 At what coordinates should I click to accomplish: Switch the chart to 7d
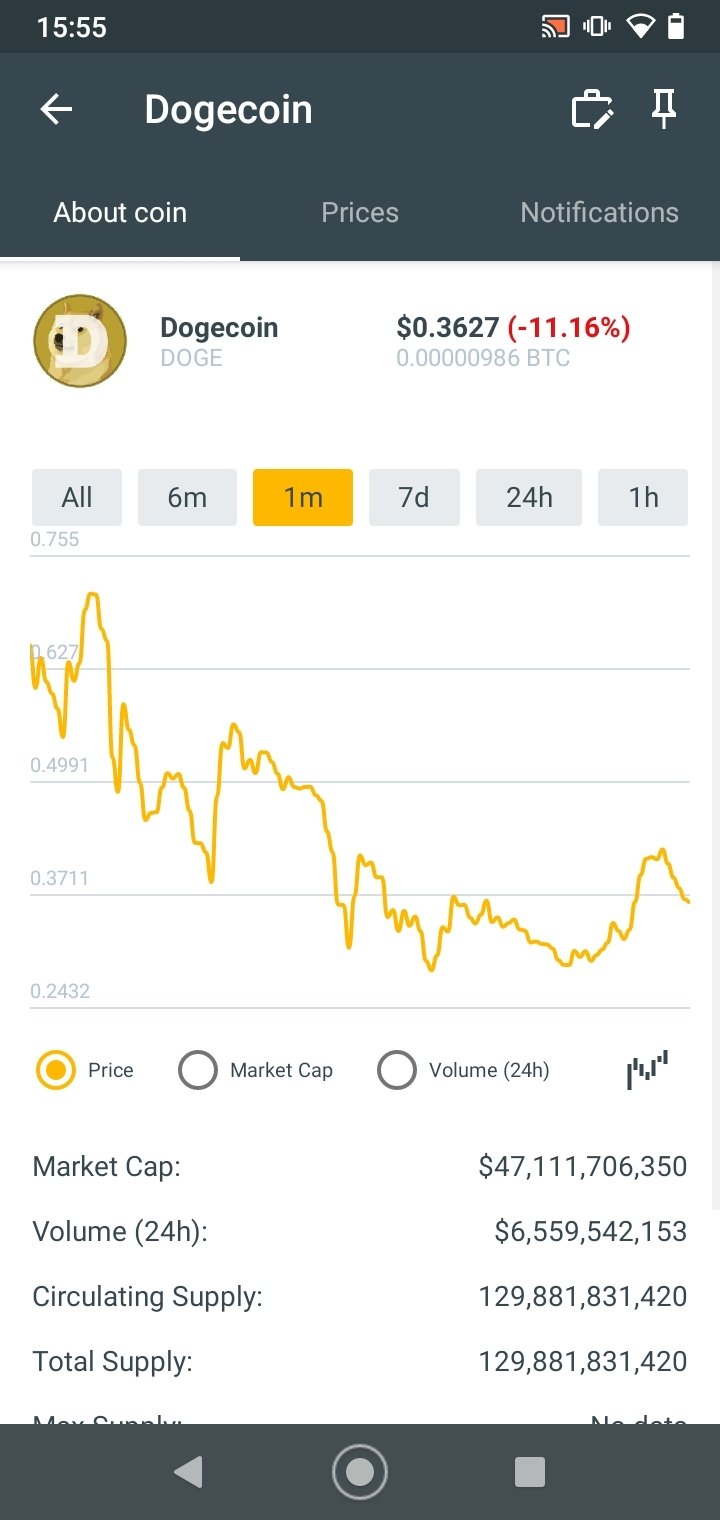click(414, 497)
